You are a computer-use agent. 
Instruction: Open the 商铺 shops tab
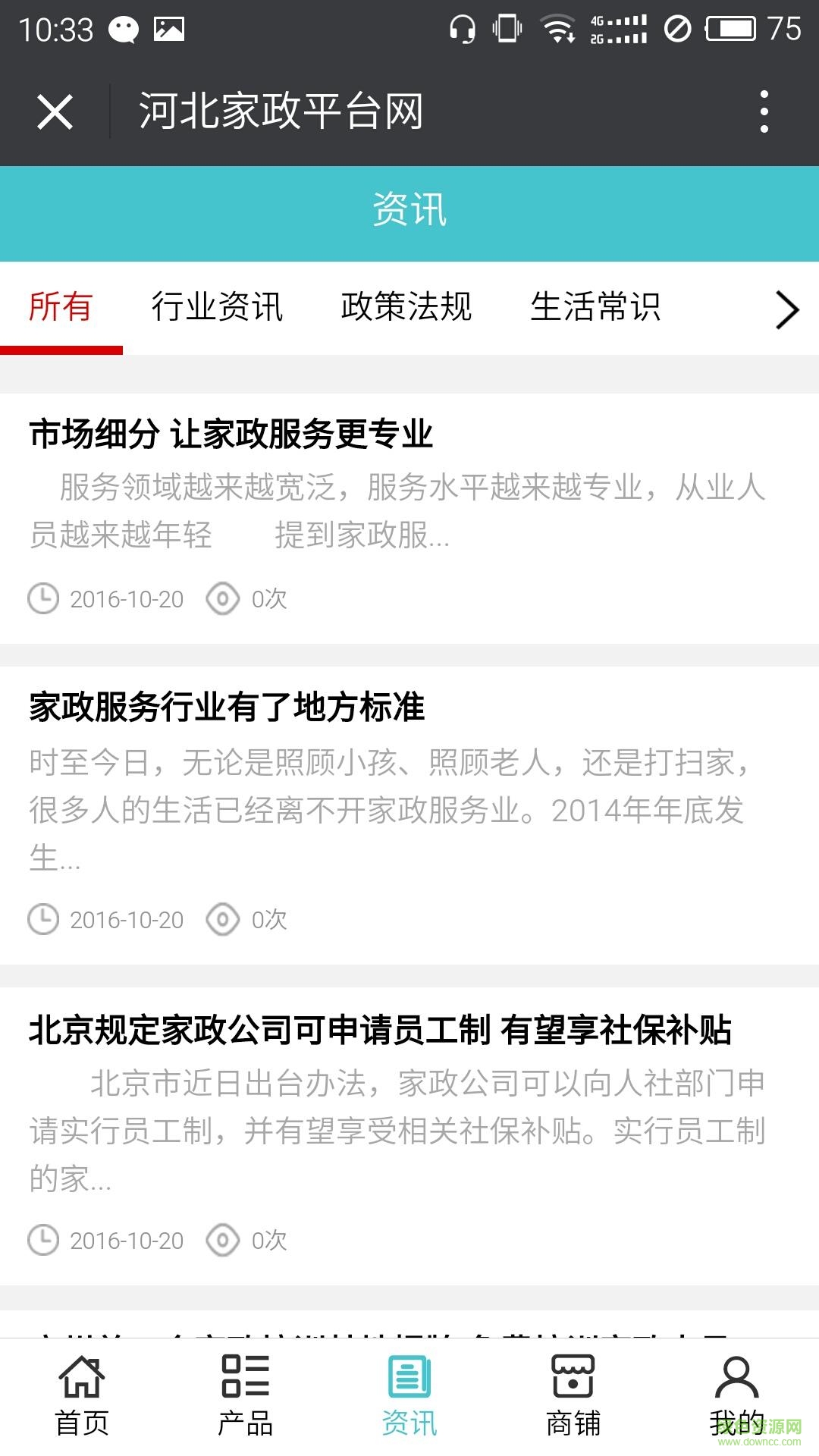(x=573, y=1395)
